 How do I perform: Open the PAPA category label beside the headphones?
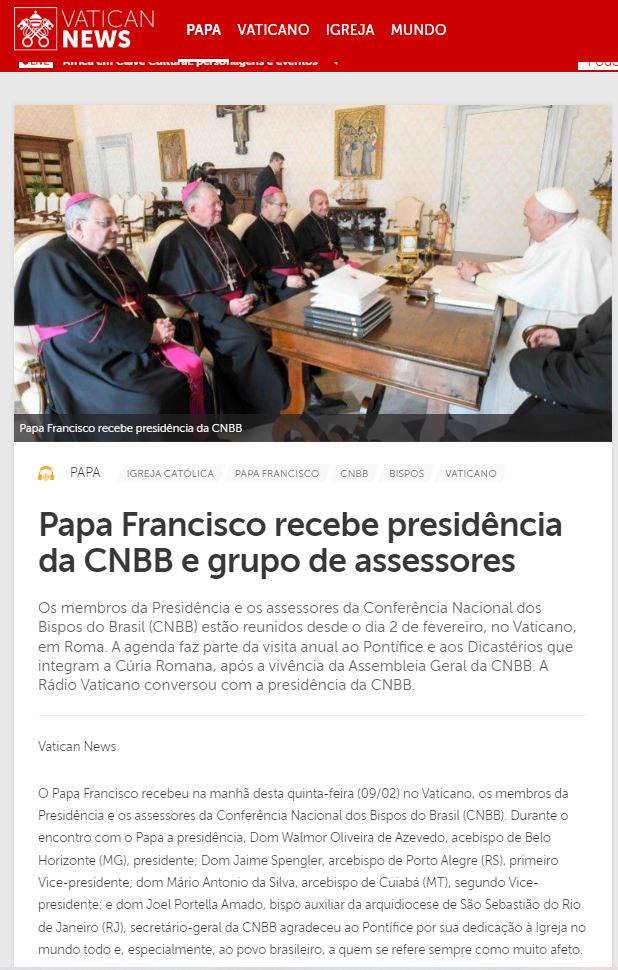coord(85,473)
